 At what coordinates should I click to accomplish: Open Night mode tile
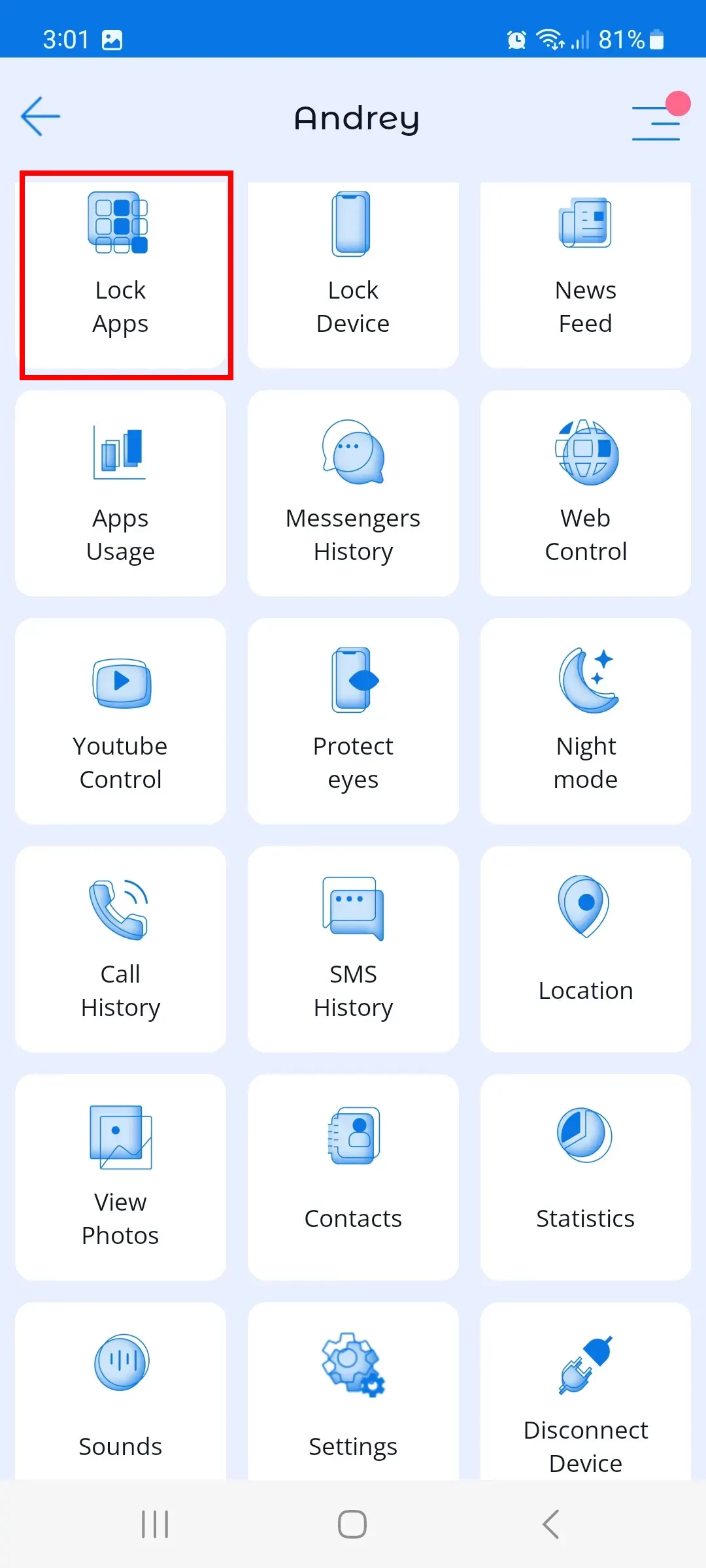coord(585,721)
